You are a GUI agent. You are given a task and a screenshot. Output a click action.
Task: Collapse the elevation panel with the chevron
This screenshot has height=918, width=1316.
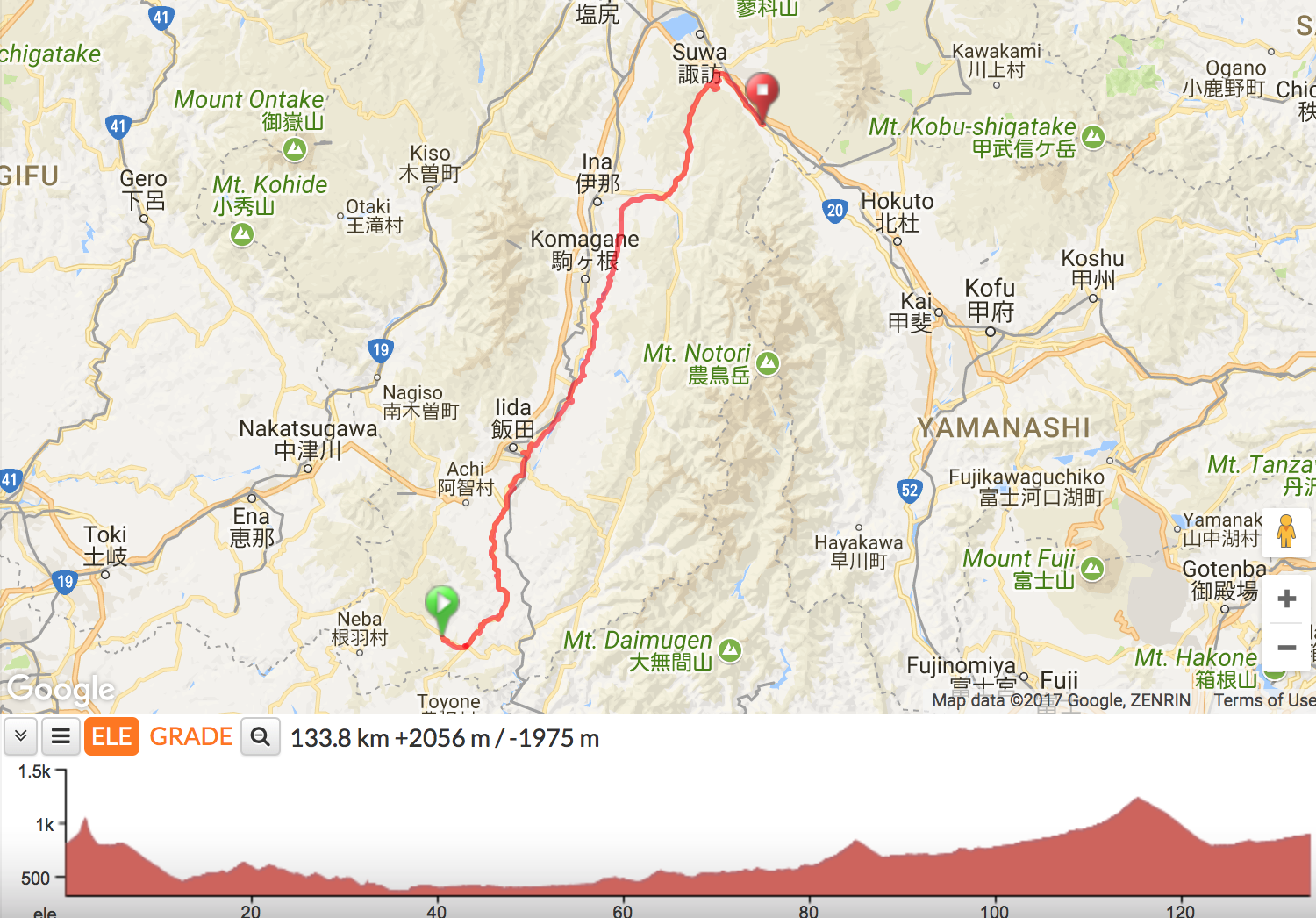21,736
